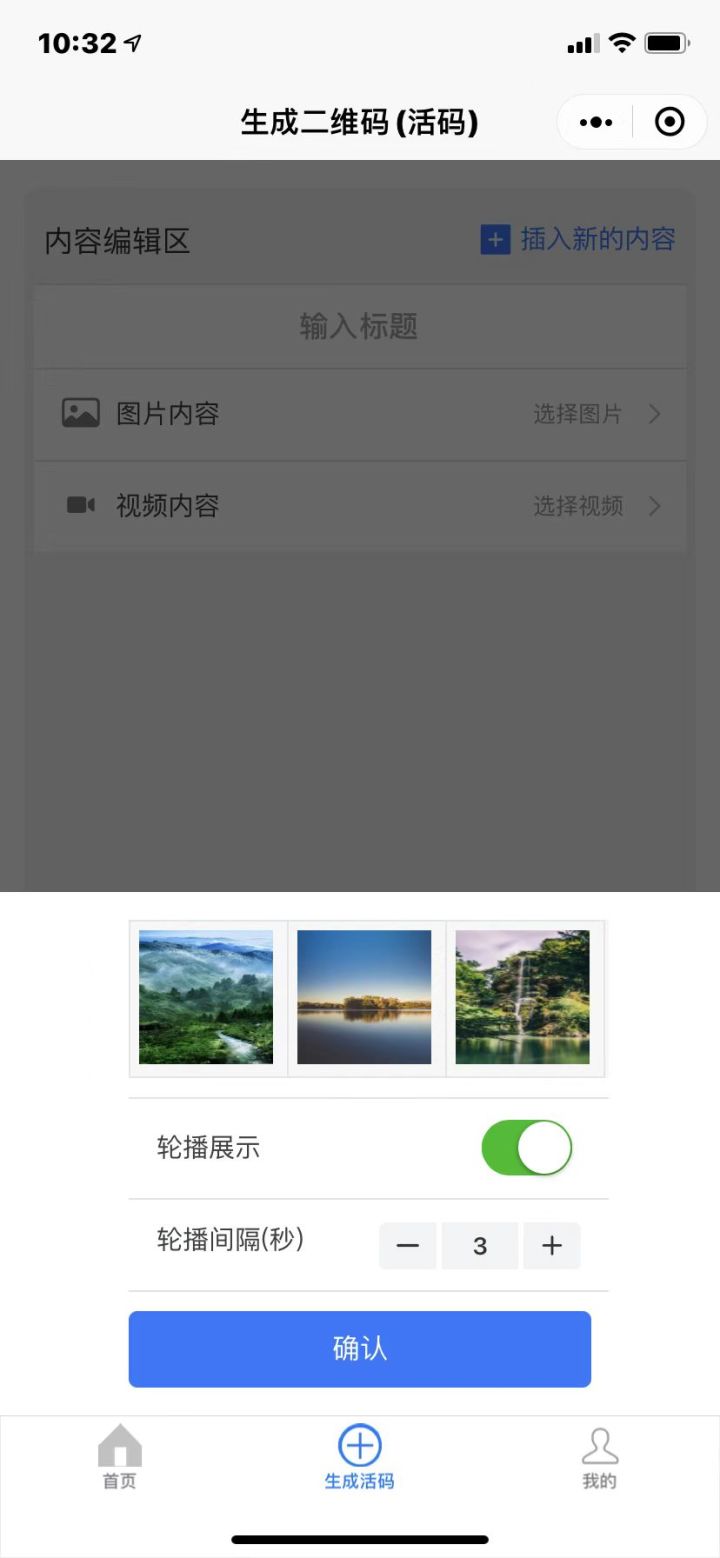Disable the 轮播展示 carousel switch
Screen dimensions: 720x1558
(526, 1148)
